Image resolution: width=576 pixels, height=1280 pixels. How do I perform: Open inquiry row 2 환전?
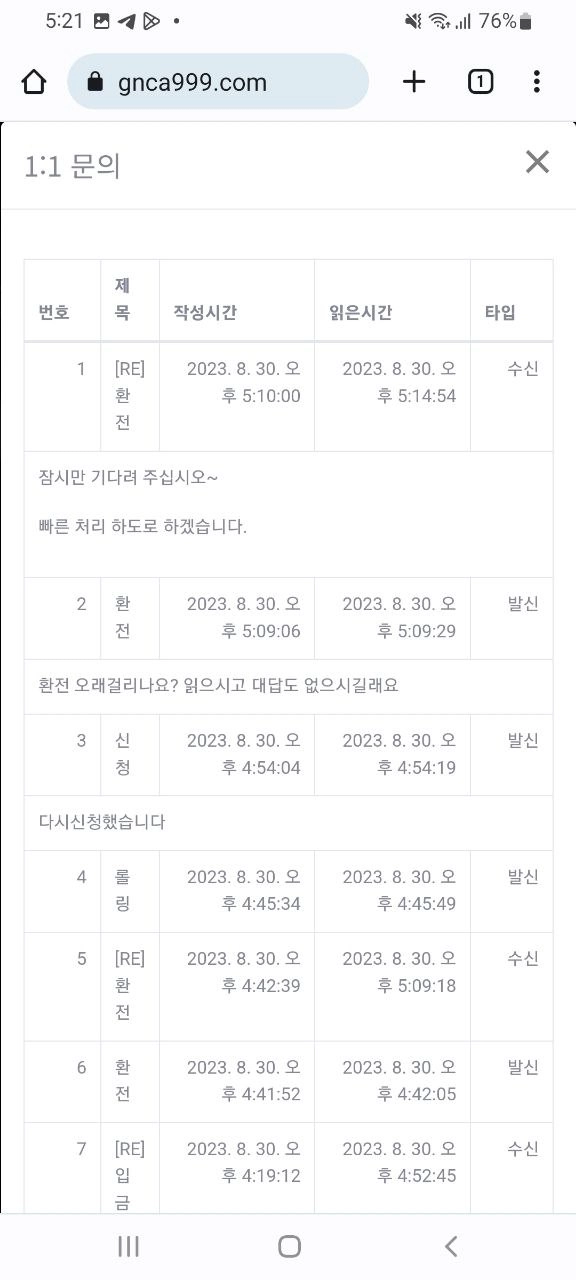(289, 618)
